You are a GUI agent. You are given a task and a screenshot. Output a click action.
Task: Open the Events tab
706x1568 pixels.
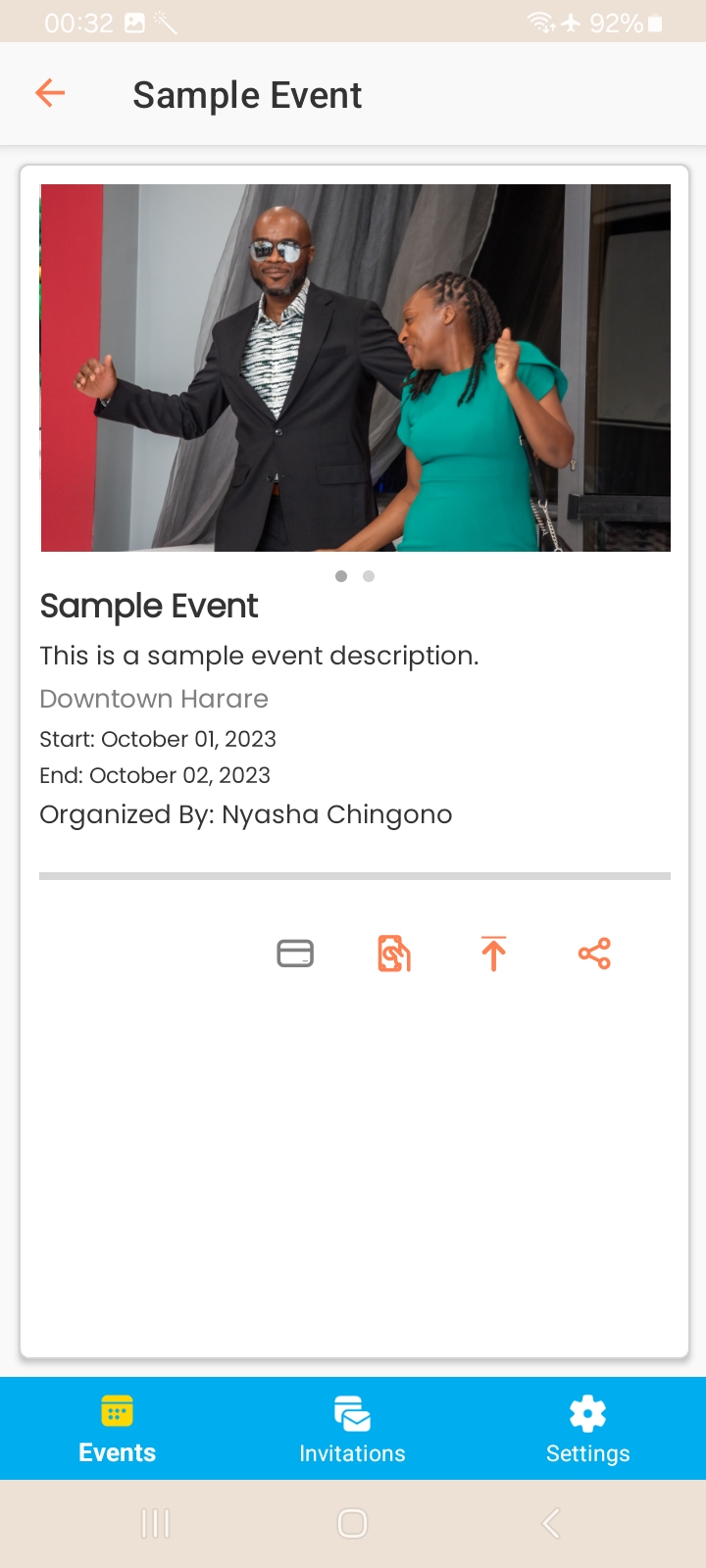tap(117, 1428)
